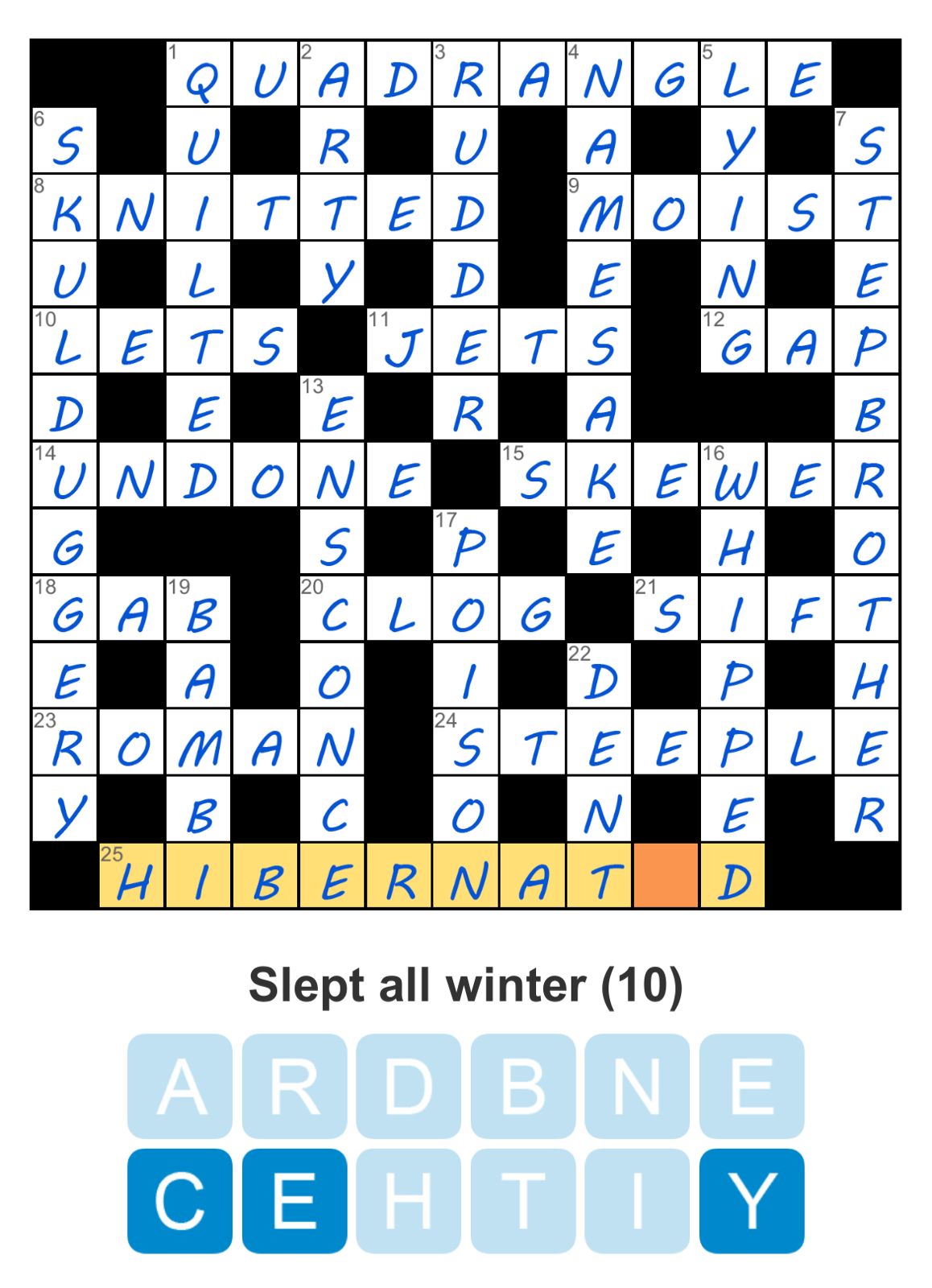This screenshot has width=932, height=1288.
Task: Select clue 11 across square with J
Action: click(399, 341)
